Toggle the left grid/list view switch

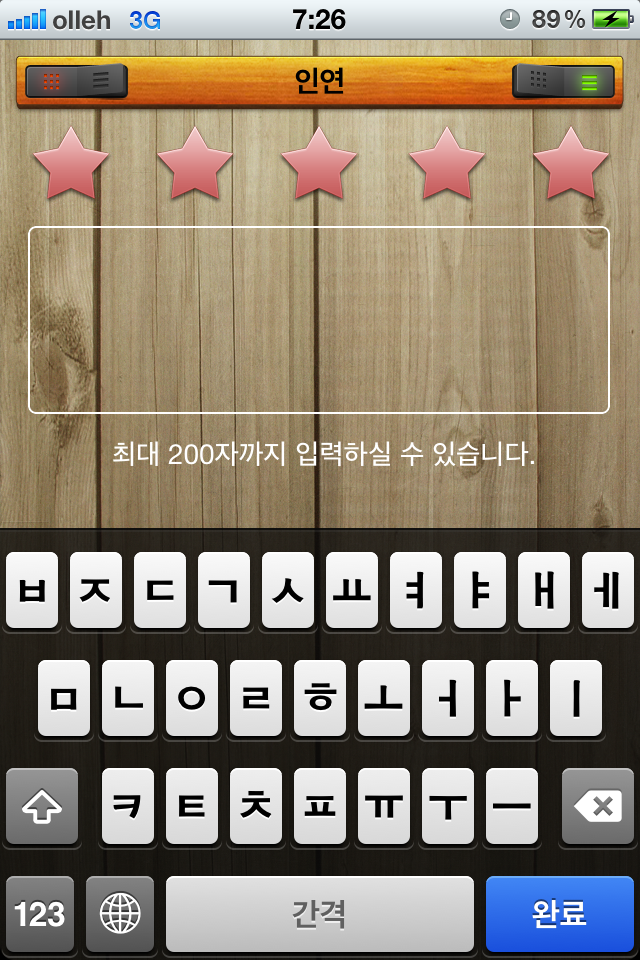pos(76,82)
